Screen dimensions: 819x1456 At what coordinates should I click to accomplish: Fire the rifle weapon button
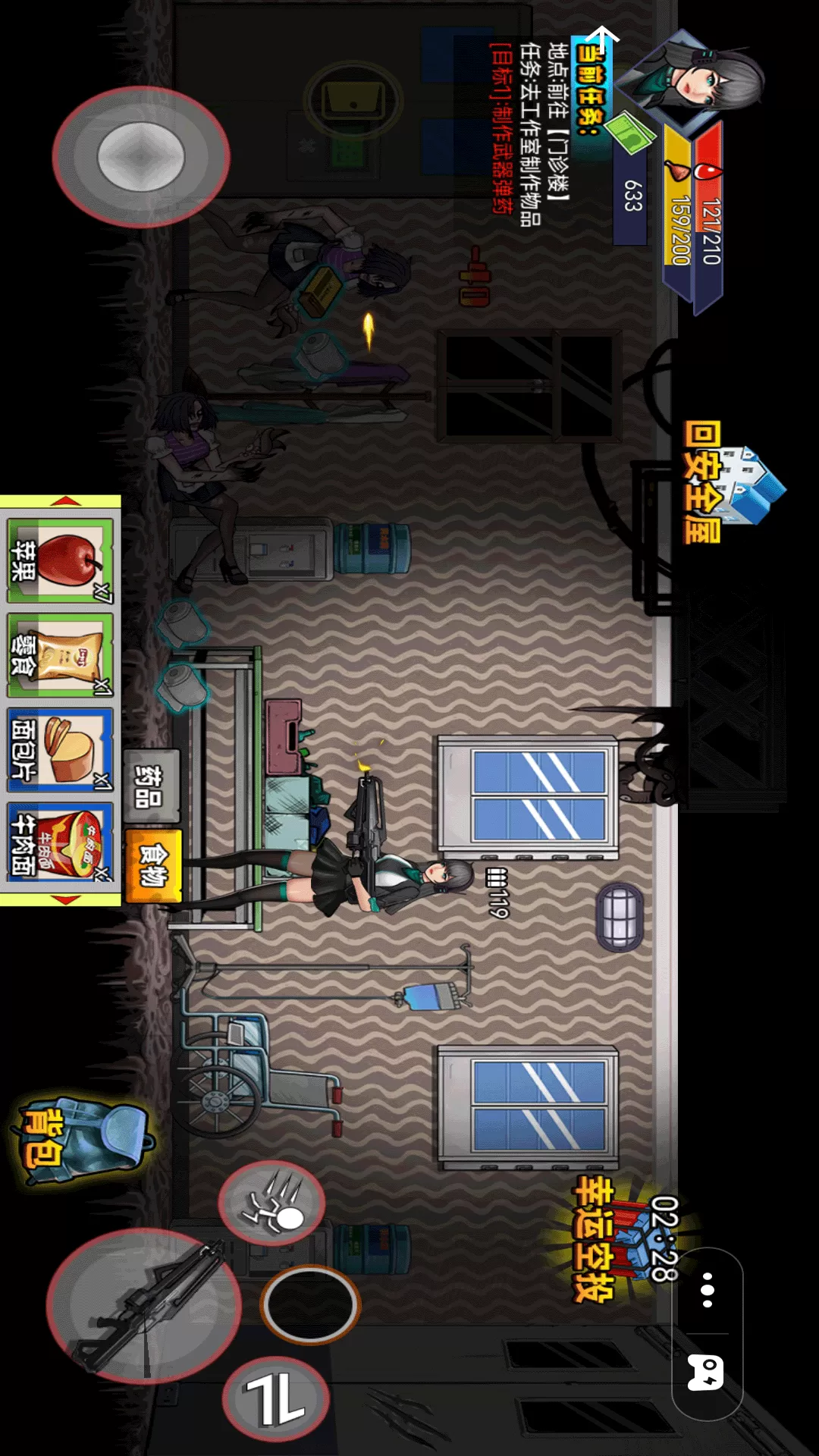(x=144, y=1306)
